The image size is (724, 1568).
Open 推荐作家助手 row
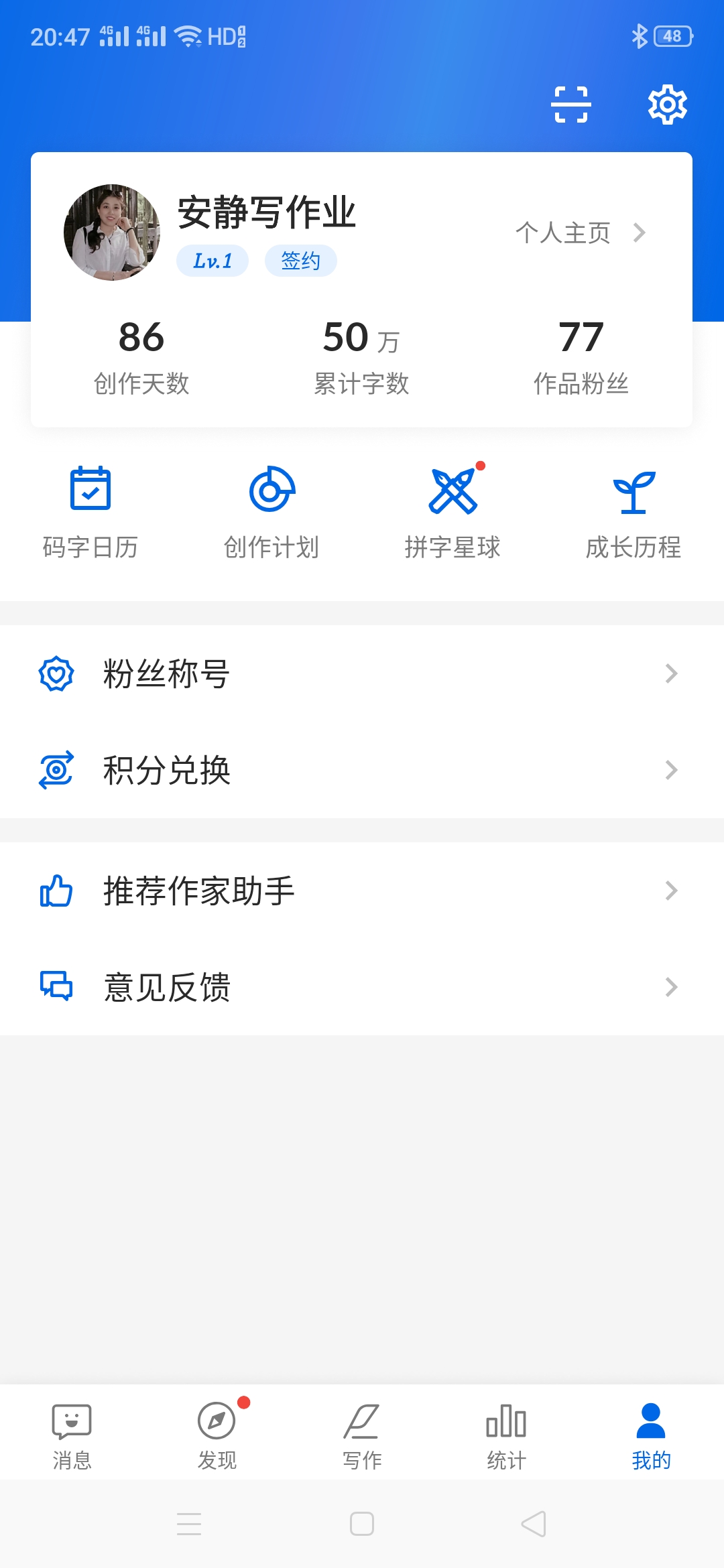(362, 891)
